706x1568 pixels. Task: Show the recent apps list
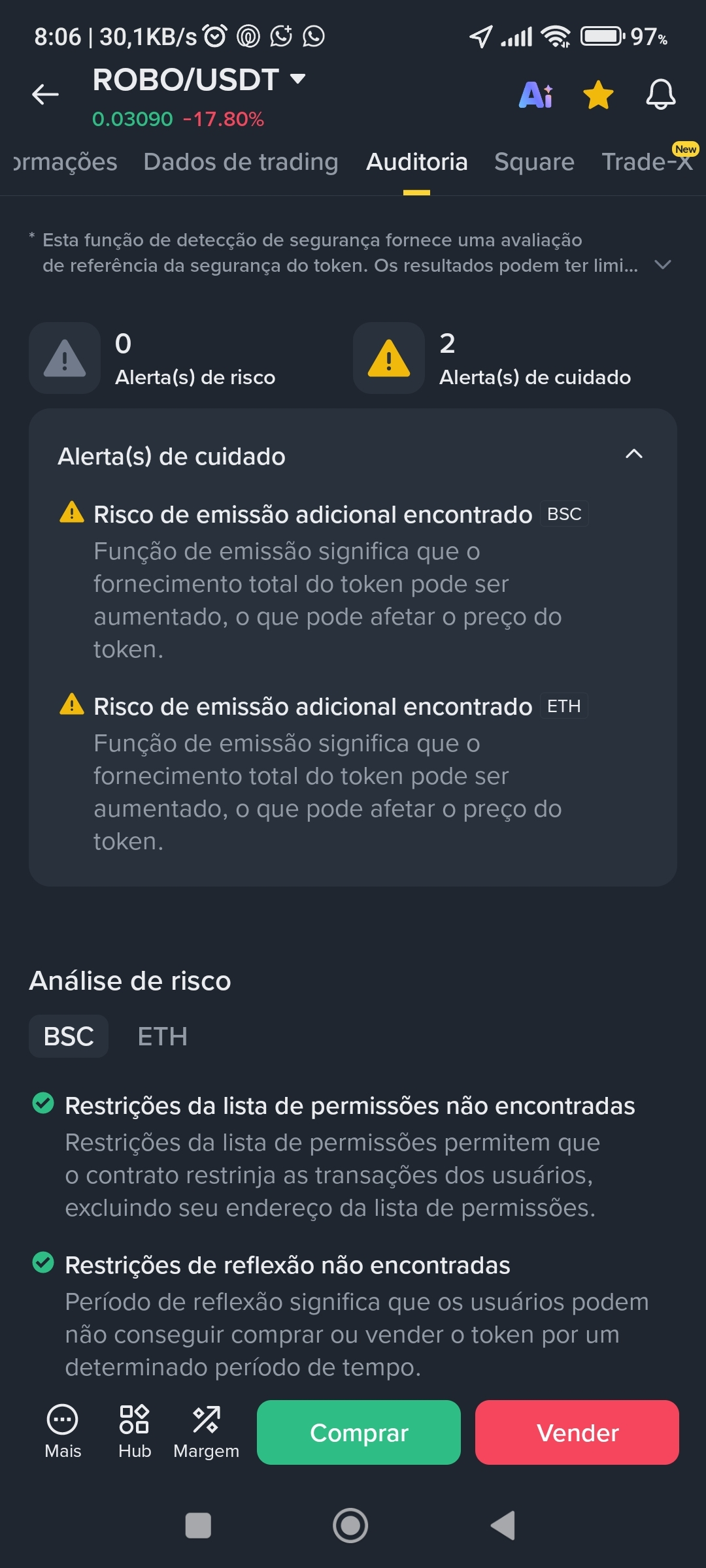point(198,1526)
